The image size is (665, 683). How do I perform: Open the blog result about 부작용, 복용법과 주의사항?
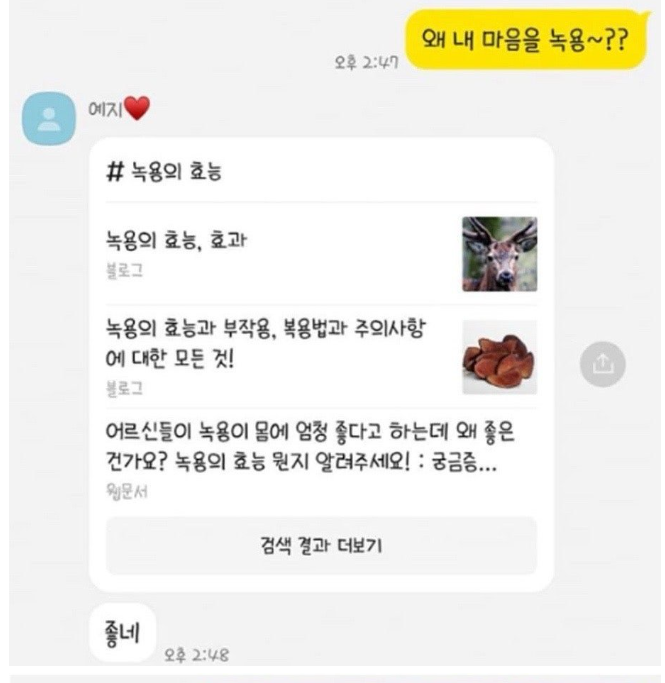click(x=321, y=356)
